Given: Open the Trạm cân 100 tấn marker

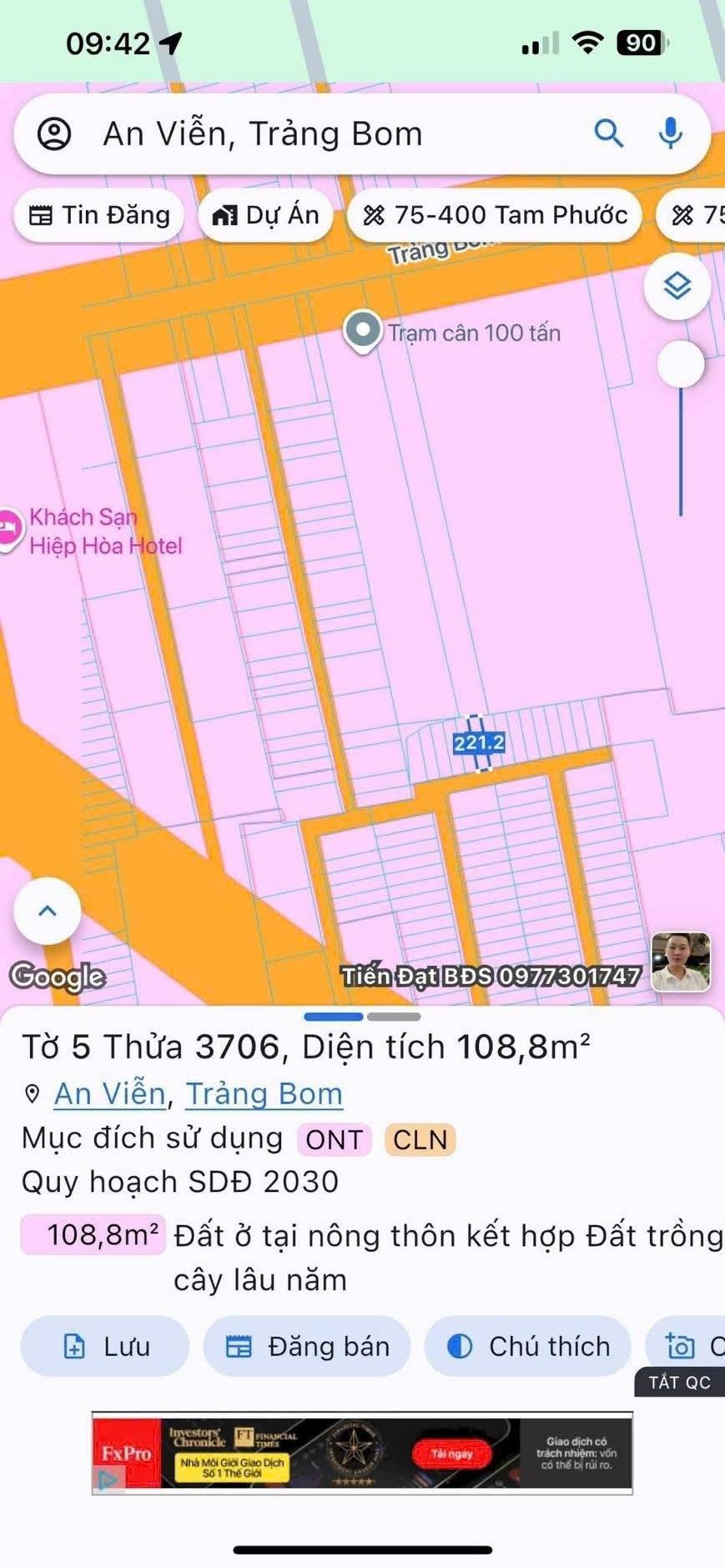Looking at the screenshot, I should [363, 330].
